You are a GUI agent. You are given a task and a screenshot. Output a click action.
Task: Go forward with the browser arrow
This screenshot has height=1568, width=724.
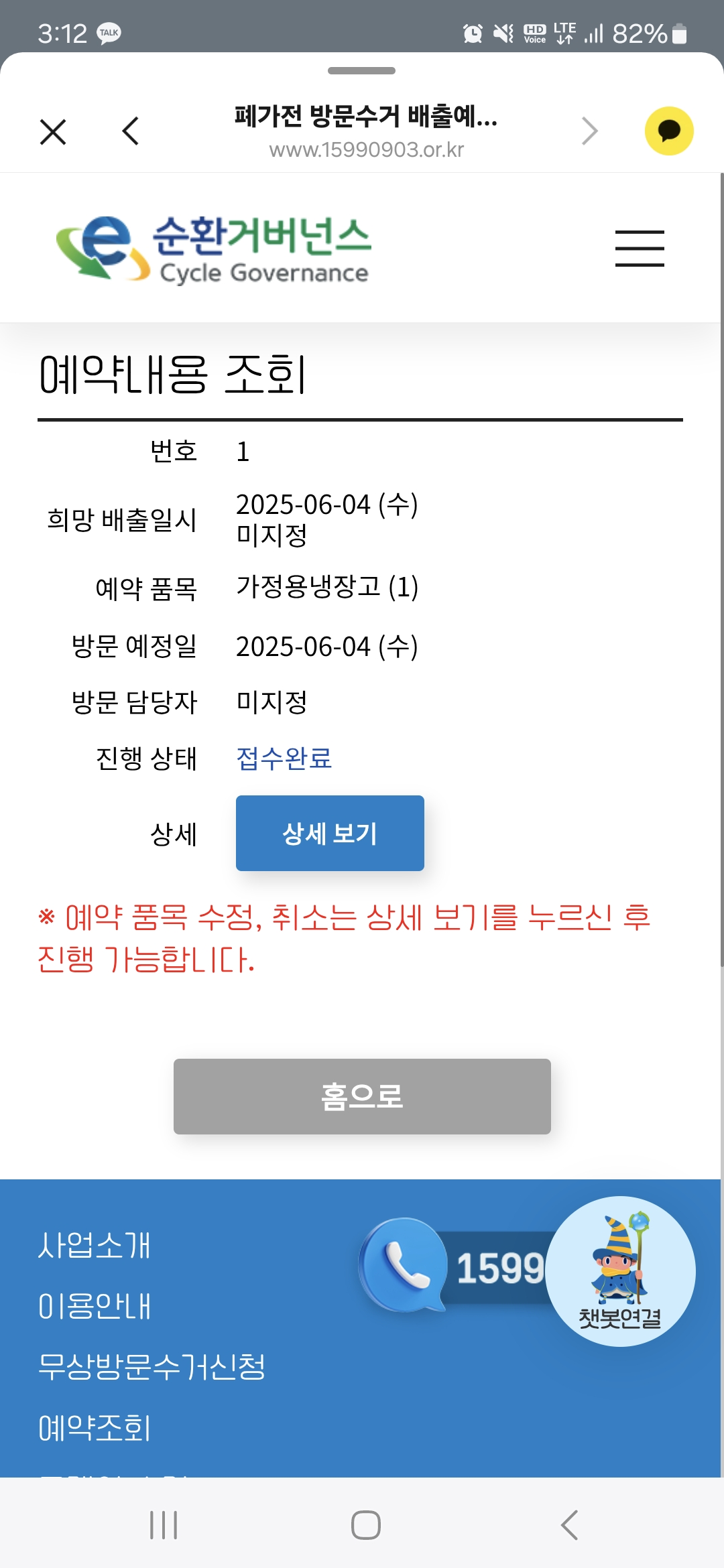pyautogui.click(x=589, y=131)
